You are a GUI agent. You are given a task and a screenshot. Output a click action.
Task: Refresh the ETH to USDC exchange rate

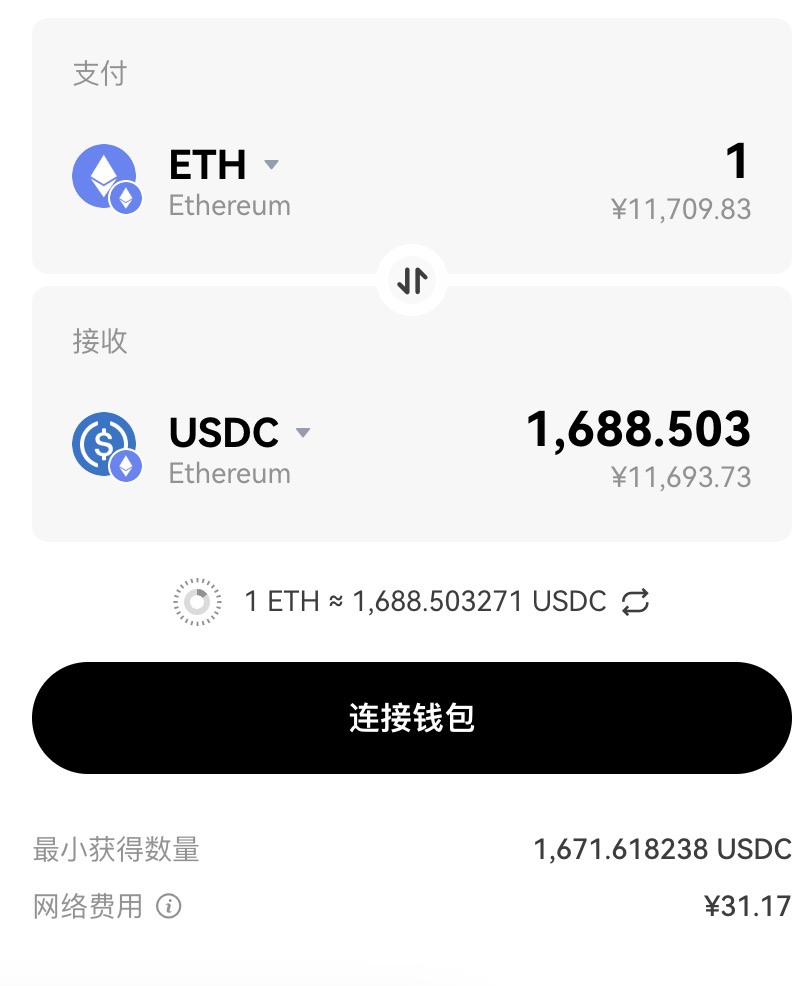click(636, 601)
